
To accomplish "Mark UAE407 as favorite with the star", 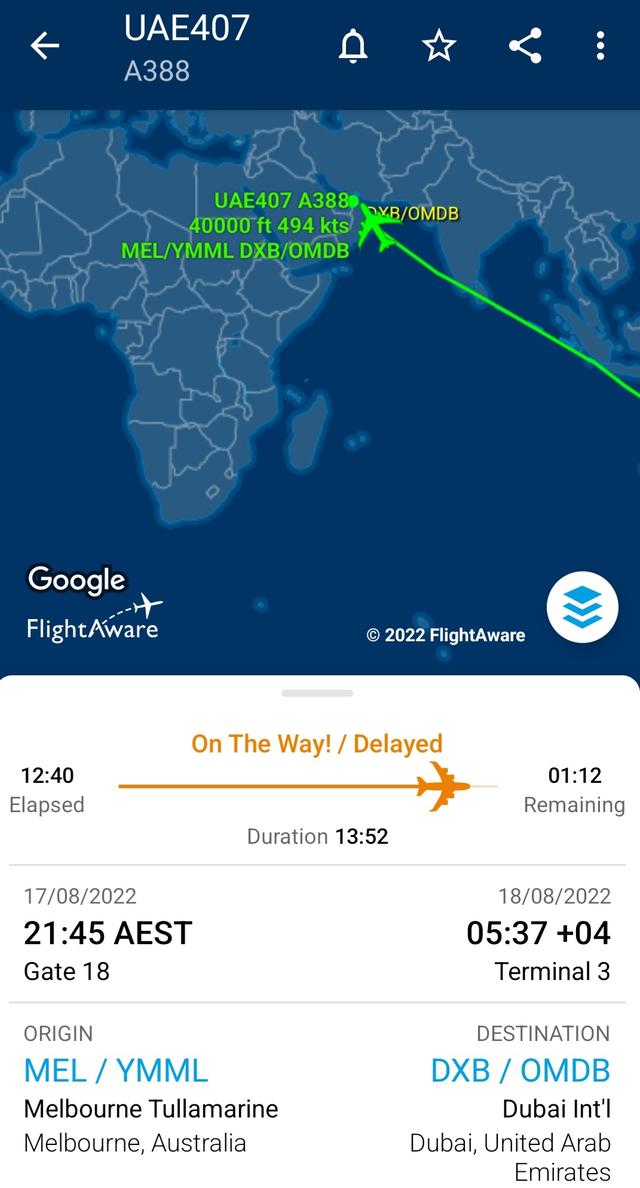I will [x=439, y=46].
